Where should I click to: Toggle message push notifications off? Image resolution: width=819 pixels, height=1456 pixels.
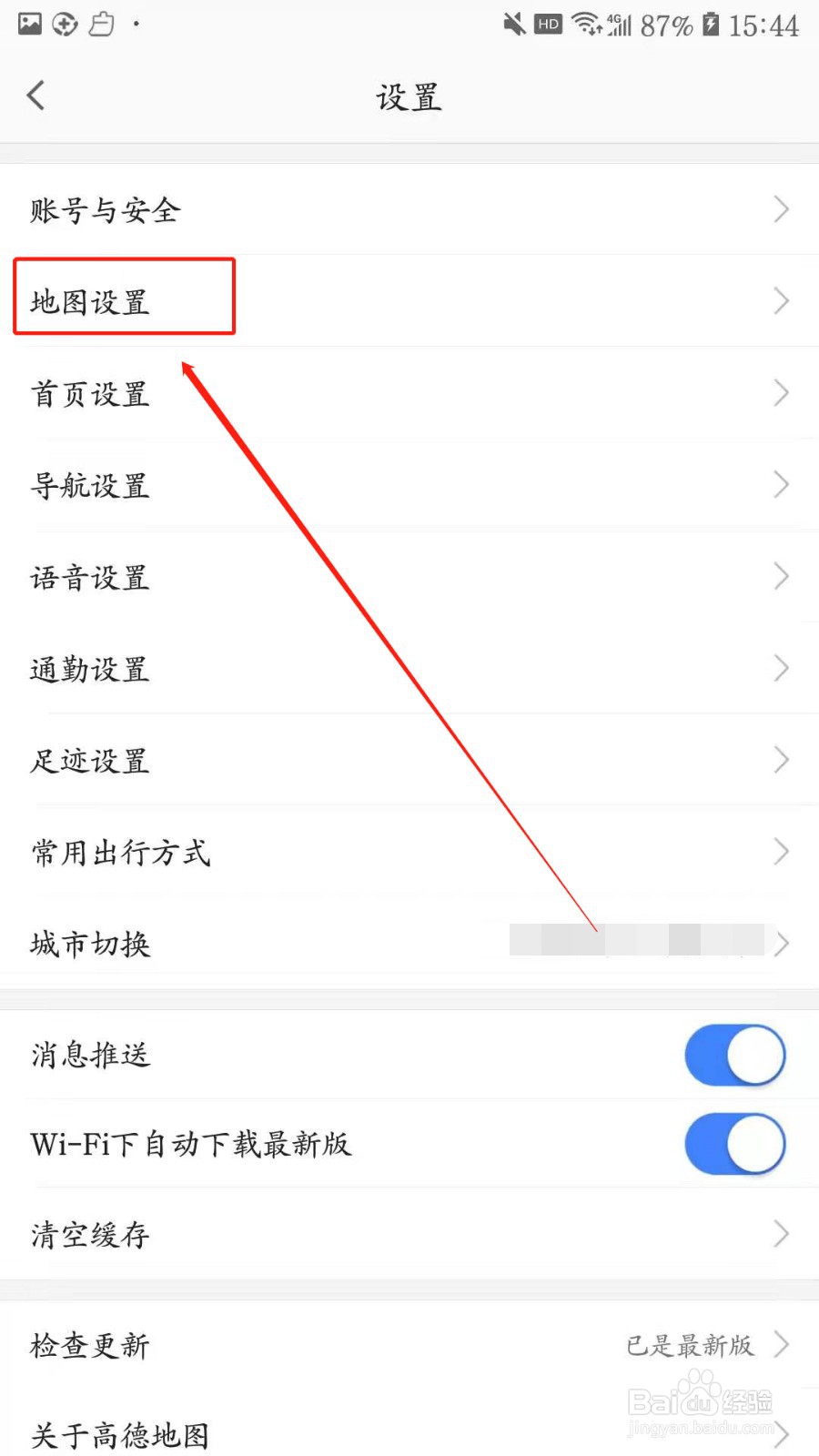tap(734, 1055)
